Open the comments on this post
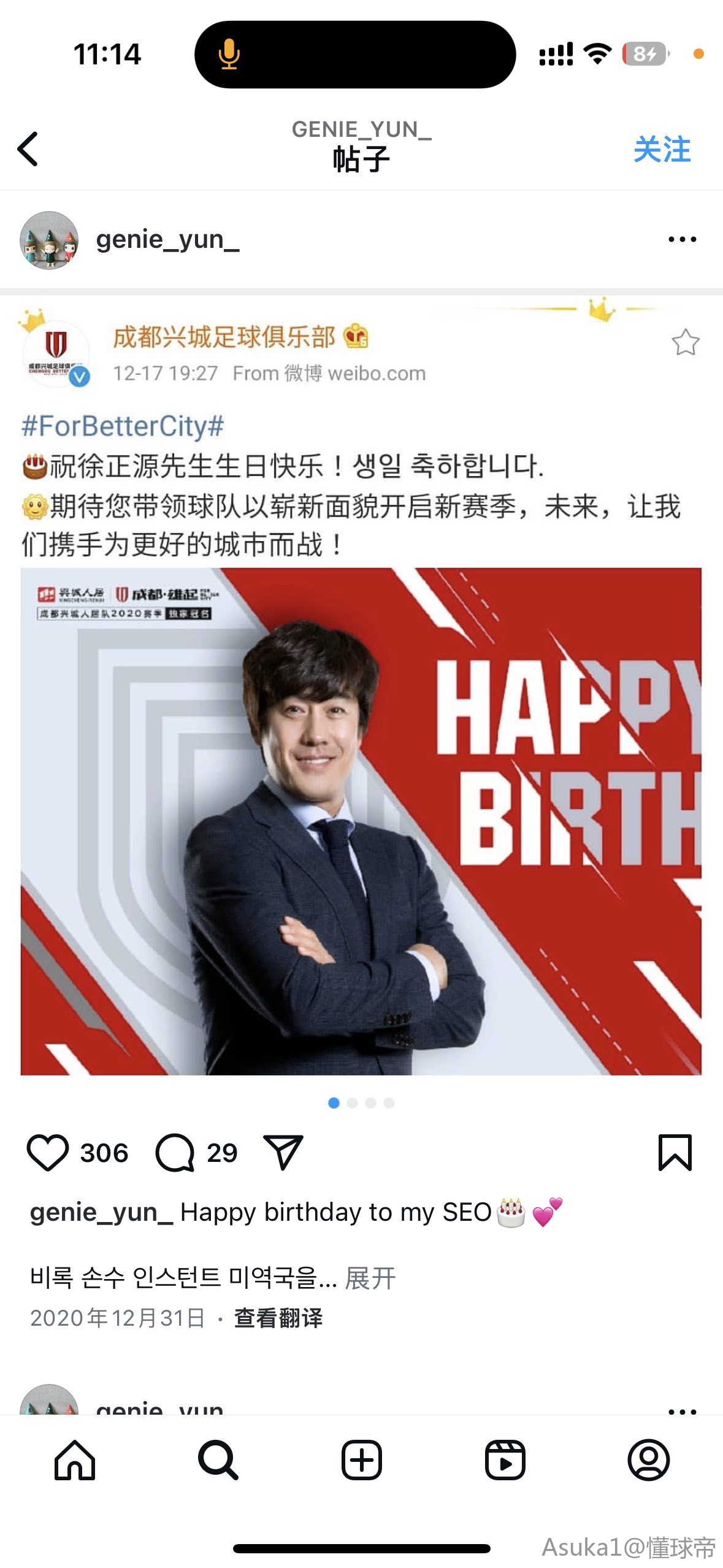 click(x=175, y=1153)
